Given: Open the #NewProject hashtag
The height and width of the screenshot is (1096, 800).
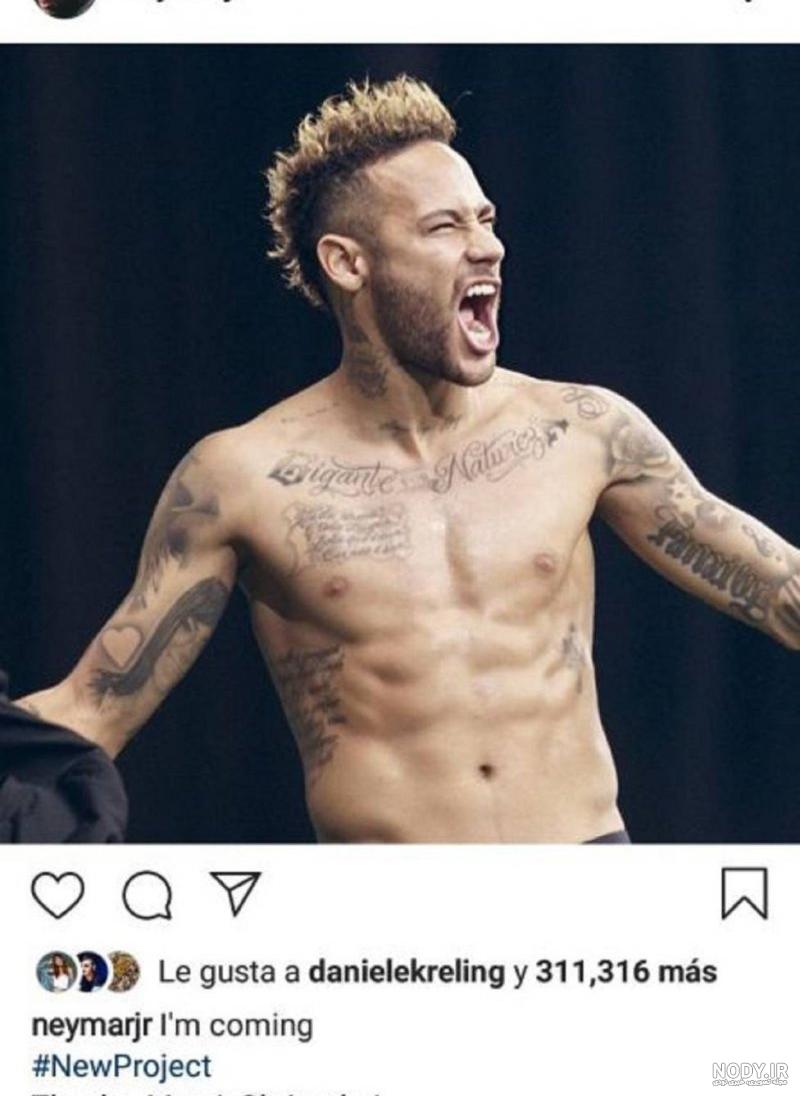Looking at the screenshot, I should tap(122, 1065).
